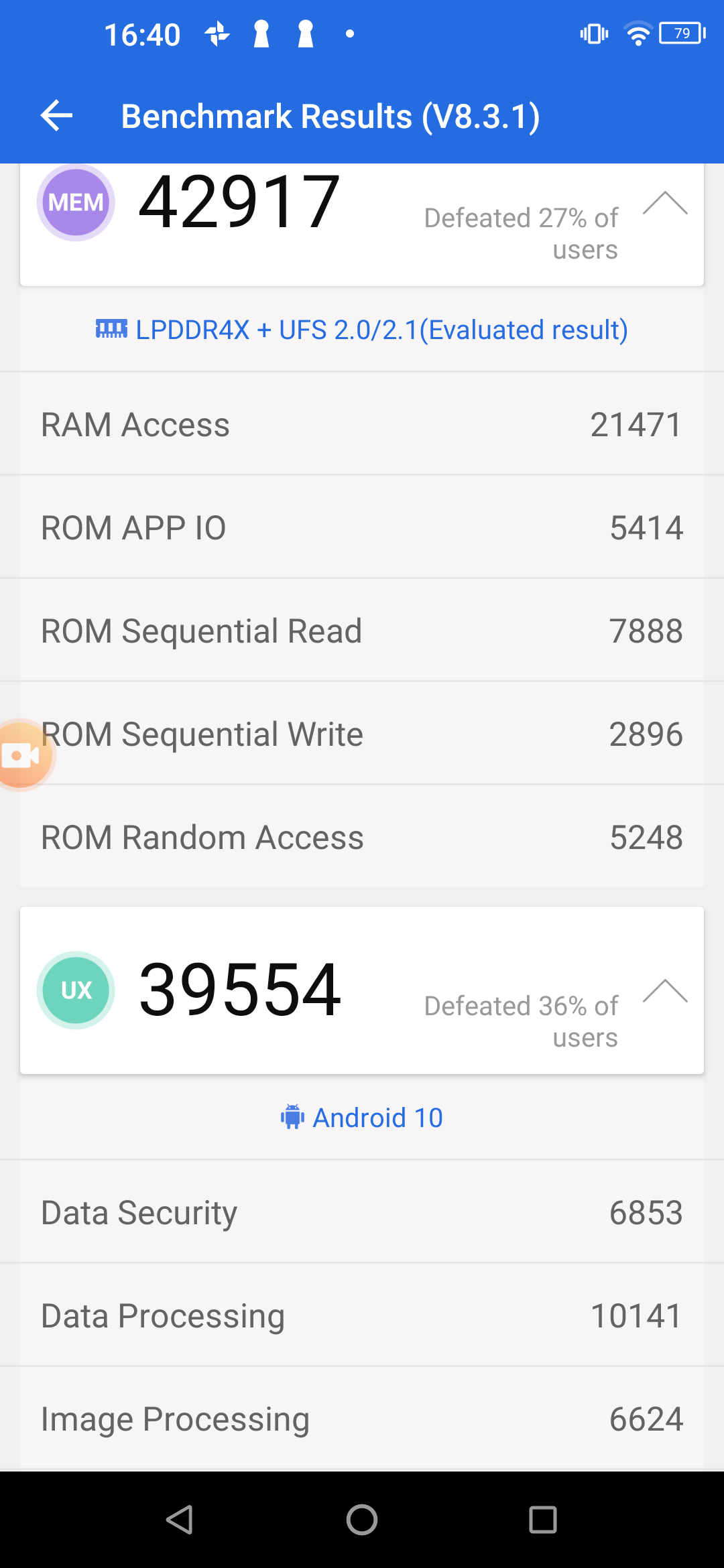Go to the system home screen
Viewport: 724px width, 1568px height.
pos(362,1519)
